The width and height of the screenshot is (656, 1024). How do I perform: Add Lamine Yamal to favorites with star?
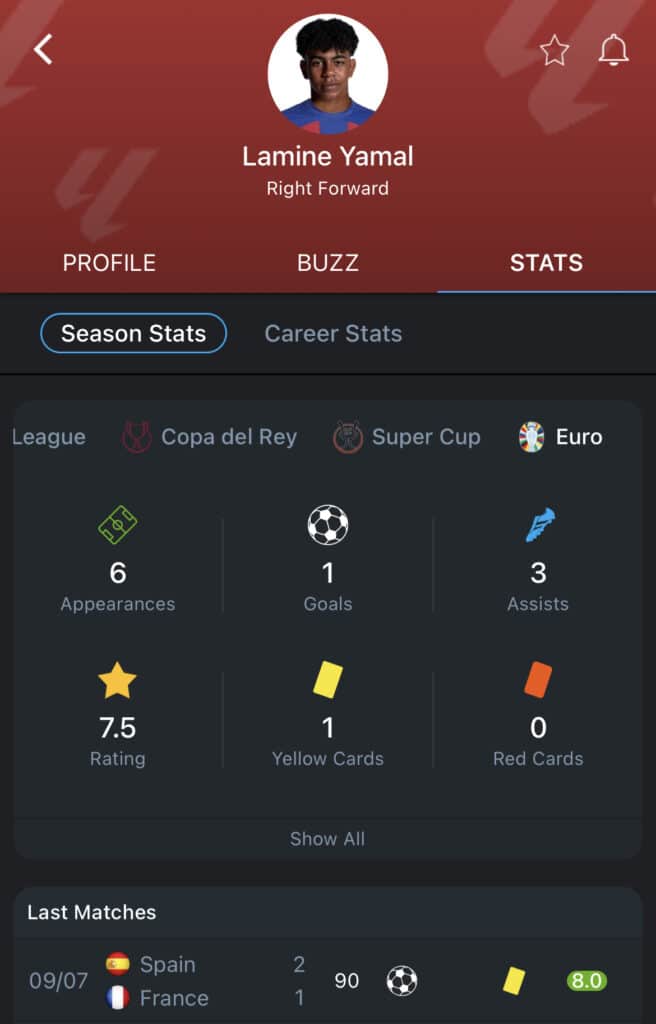(554, 50)
